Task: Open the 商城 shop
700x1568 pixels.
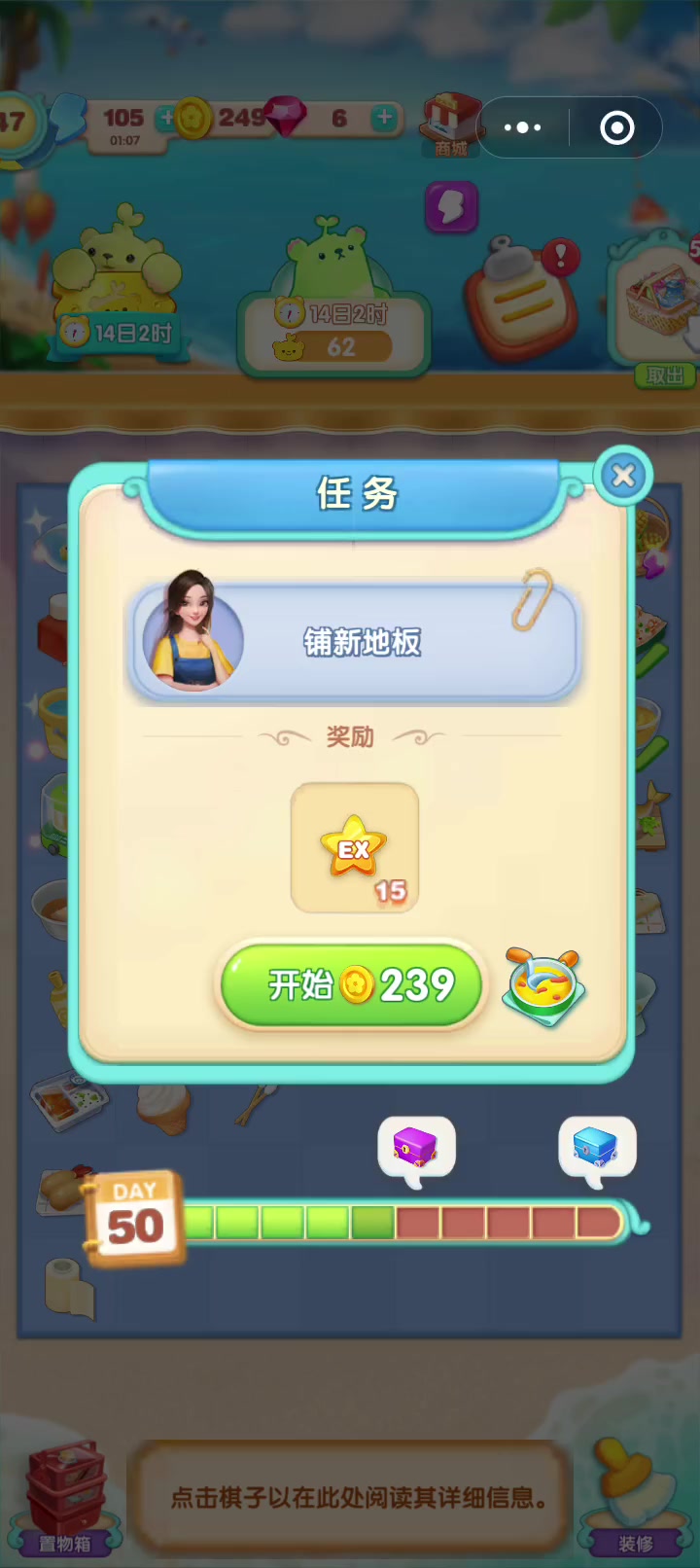Action: [450, 125]
